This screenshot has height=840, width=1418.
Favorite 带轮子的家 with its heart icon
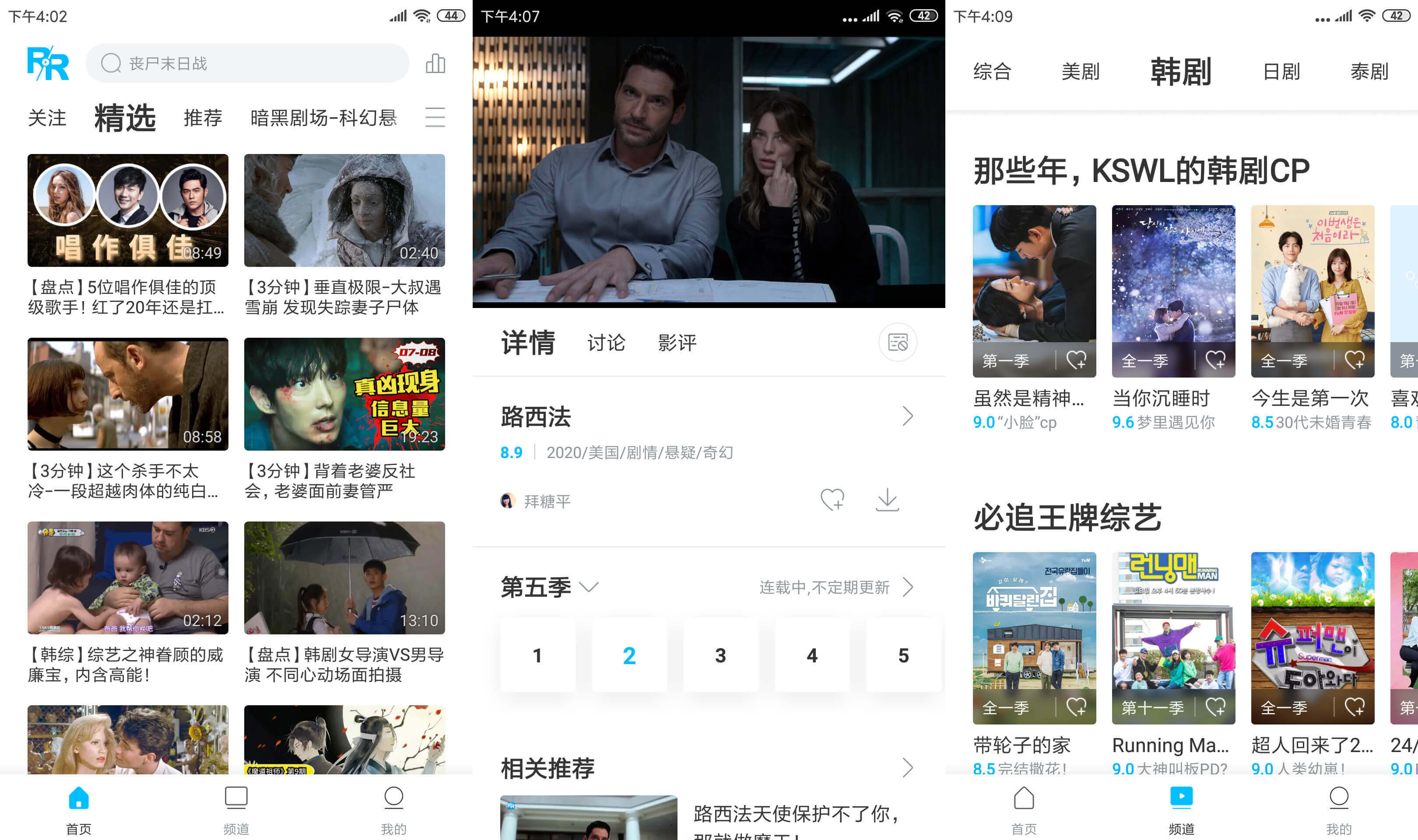[1076, 707]
